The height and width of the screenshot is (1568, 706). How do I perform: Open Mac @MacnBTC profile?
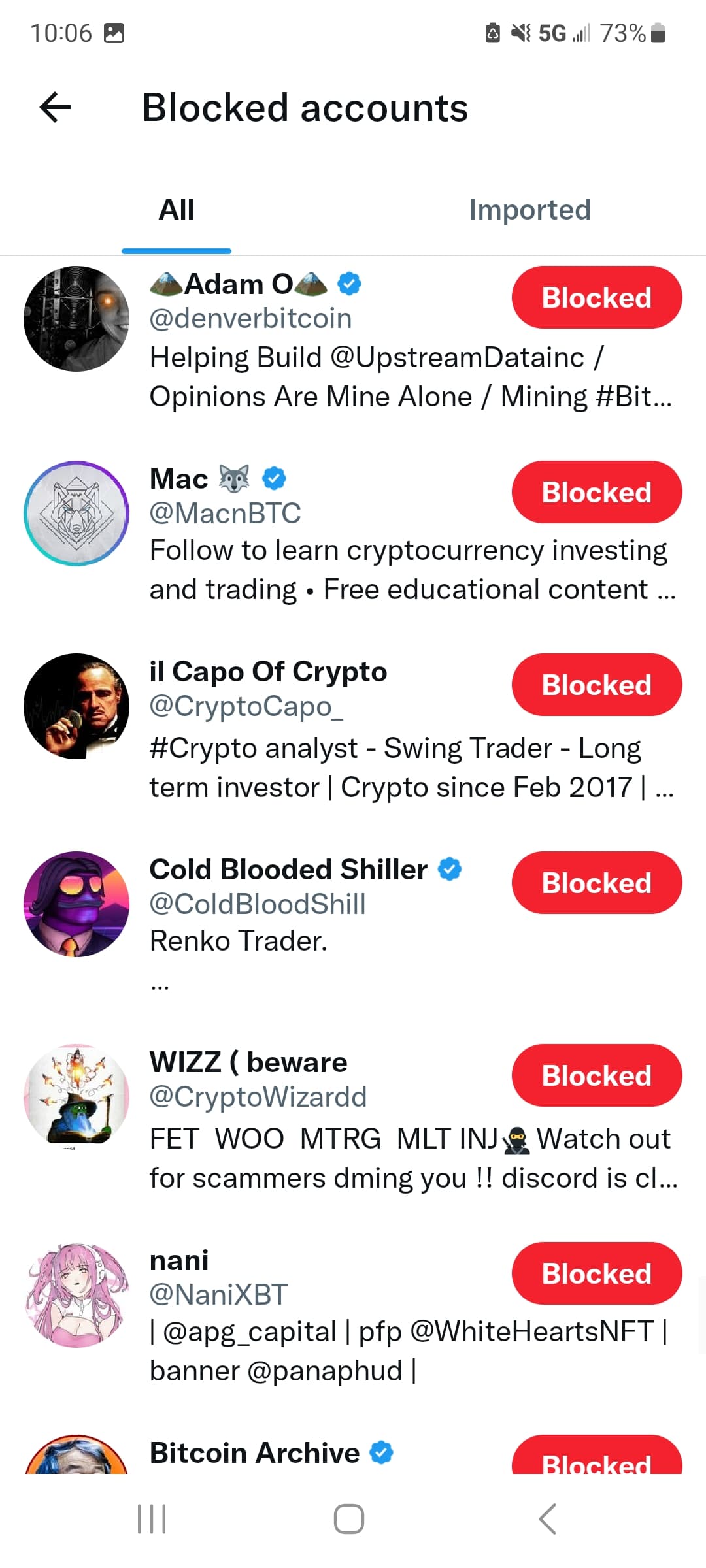tap(353, 533)
